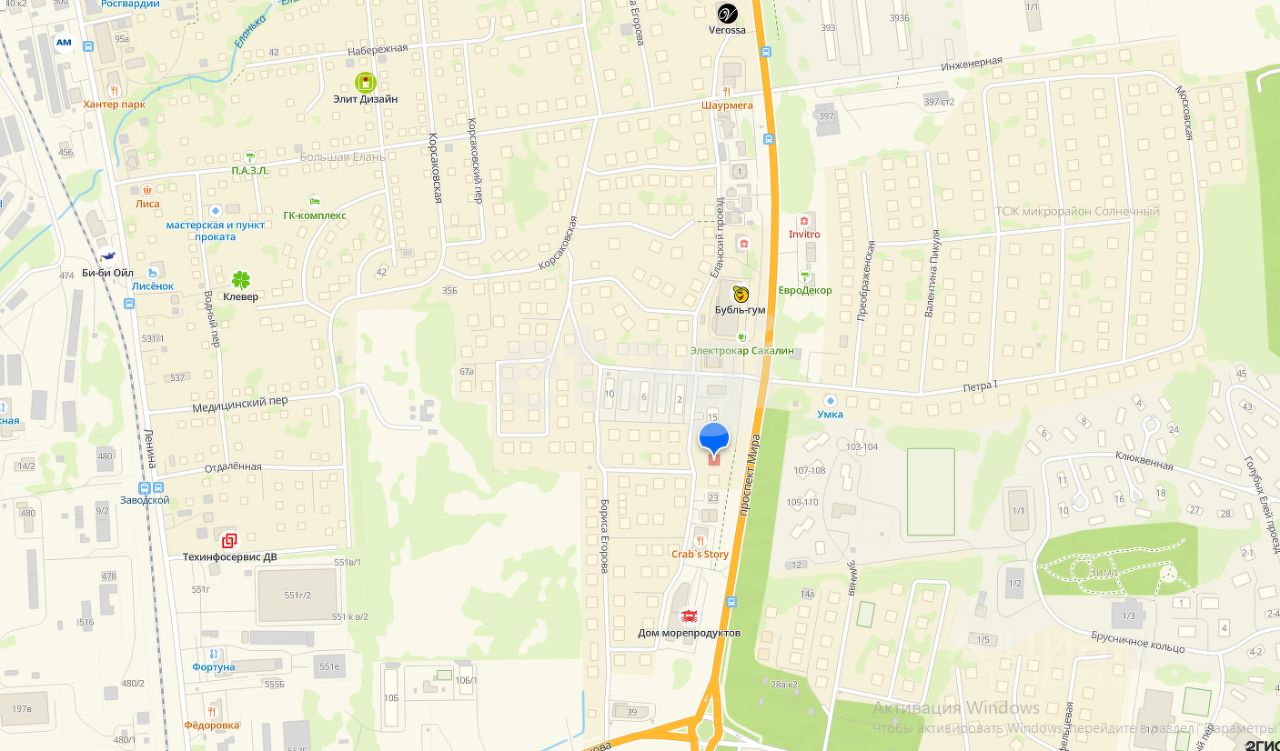
Task: Open the ЕвроДекор store marker
Action: tap(805, 277)
